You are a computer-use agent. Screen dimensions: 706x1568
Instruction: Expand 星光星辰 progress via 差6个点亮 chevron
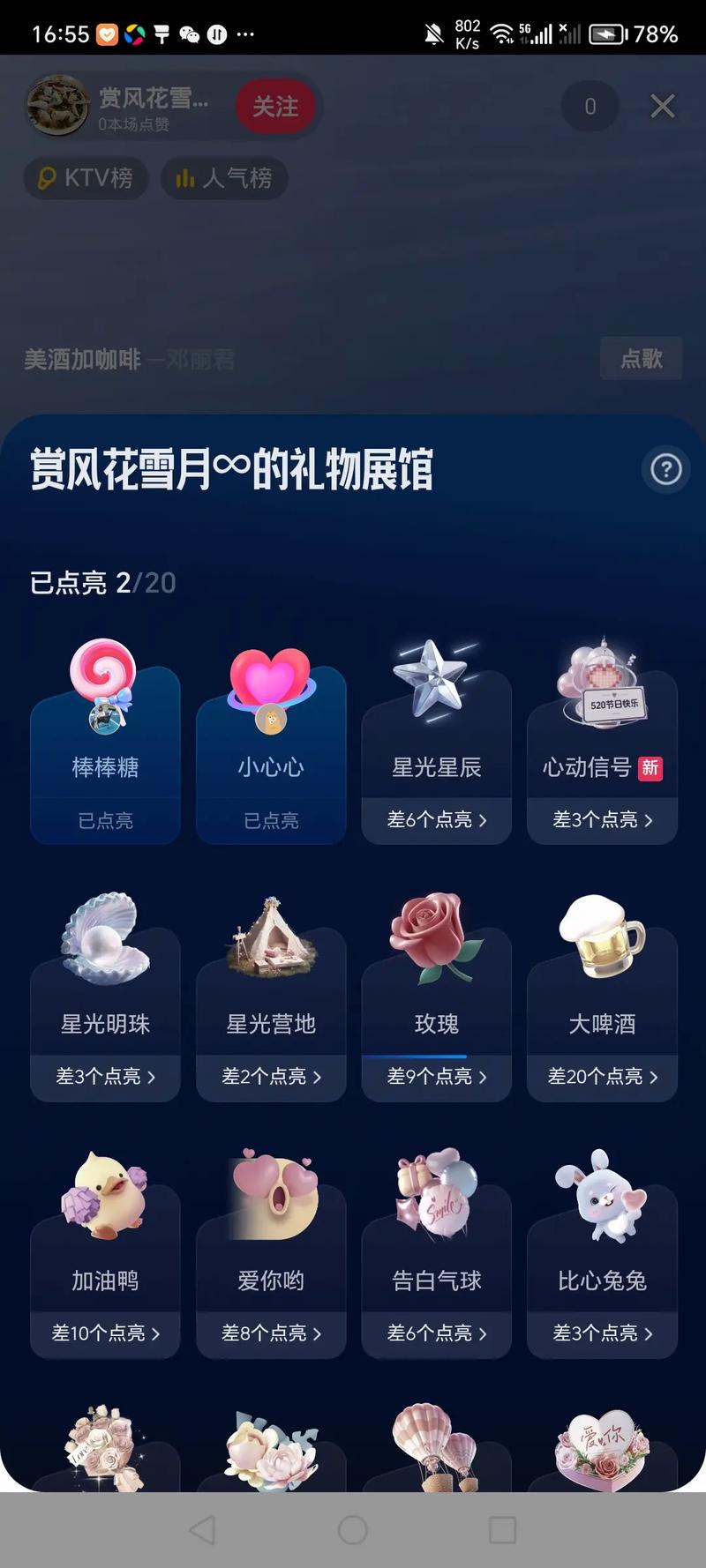tap(436, 819)
